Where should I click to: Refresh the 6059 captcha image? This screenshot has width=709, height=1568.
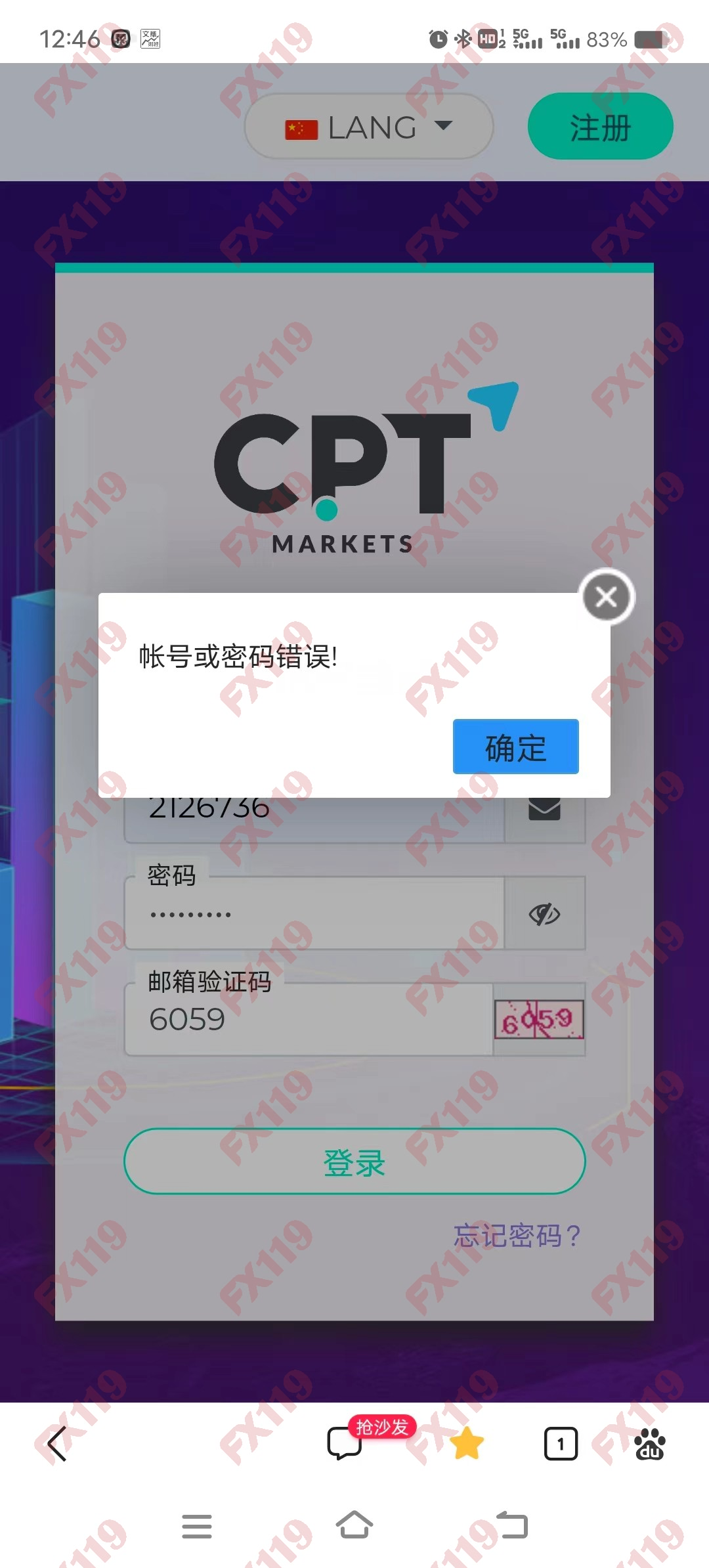[x=539, y=1019]
